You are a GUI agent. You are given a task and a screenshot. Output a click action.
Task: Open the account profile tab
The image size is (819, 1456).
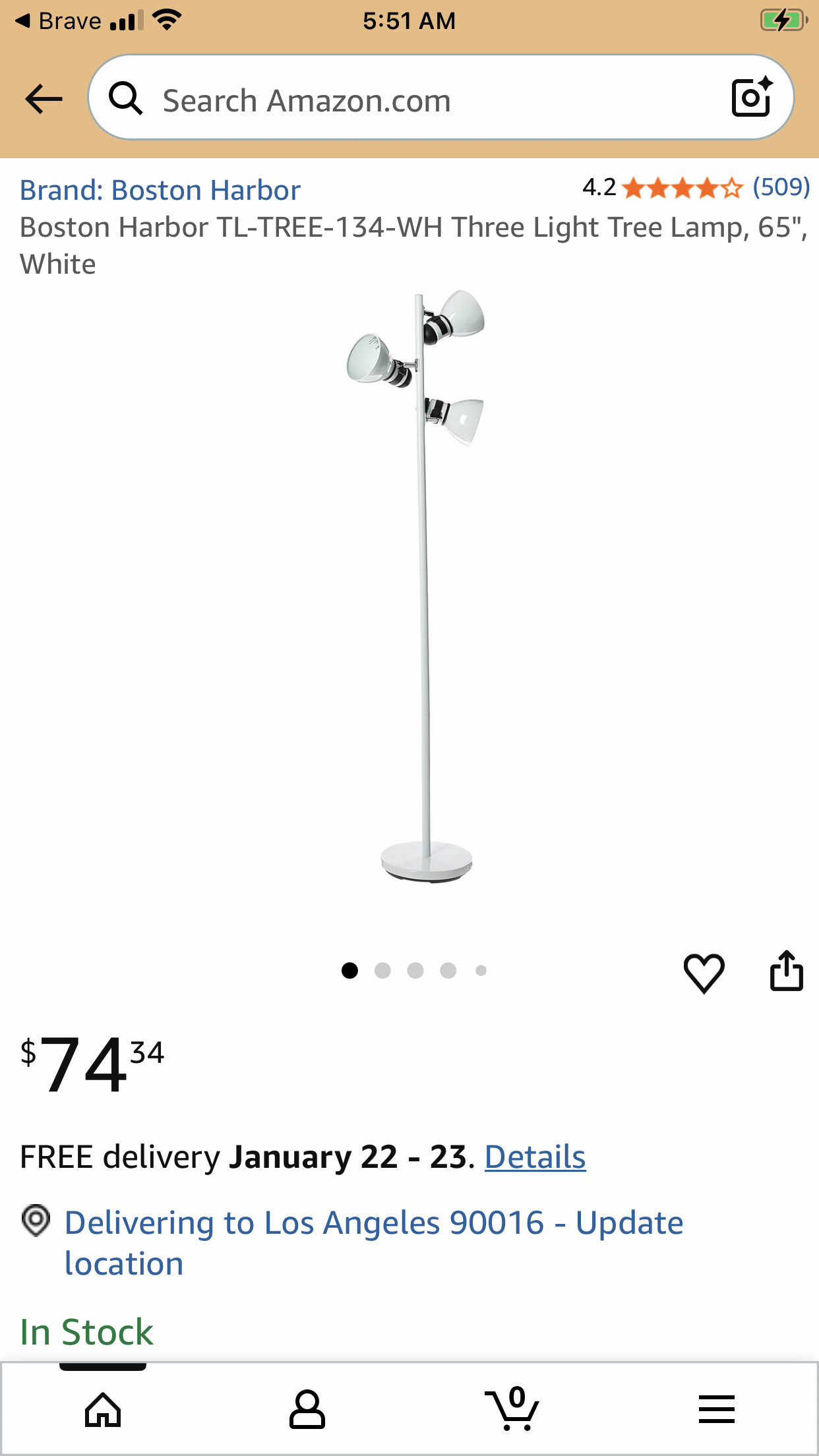pyautogui.click(x=307, y=1409)
